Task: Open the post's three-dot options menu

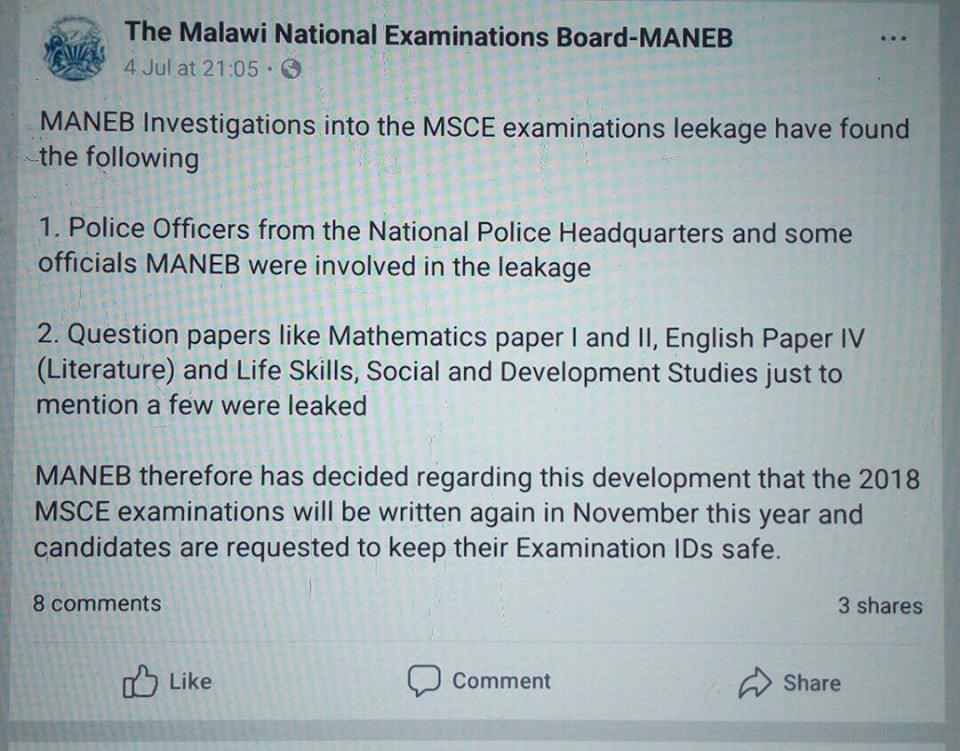Action: pos(893,38)
